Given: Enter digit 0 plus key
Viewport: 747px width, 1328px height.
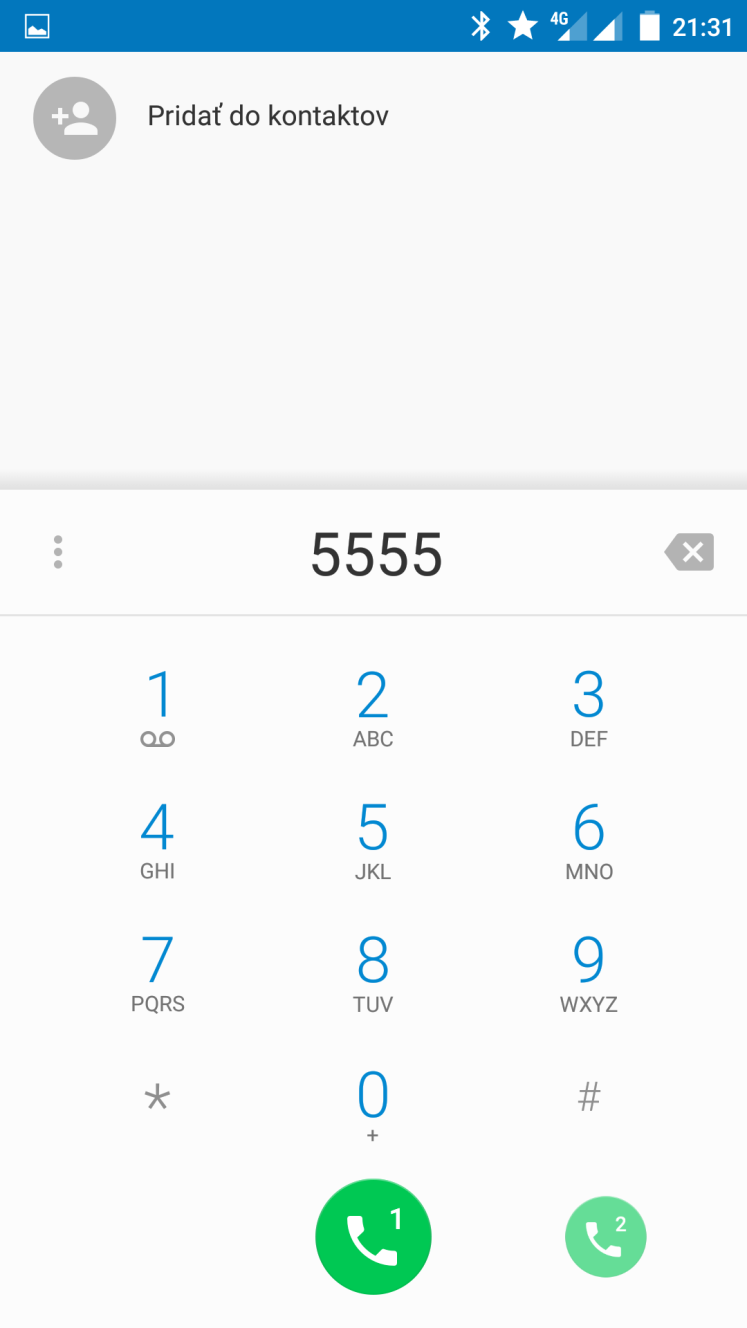Looking at the screenshot, I should pyautogui.click(x=373, y=1105).
